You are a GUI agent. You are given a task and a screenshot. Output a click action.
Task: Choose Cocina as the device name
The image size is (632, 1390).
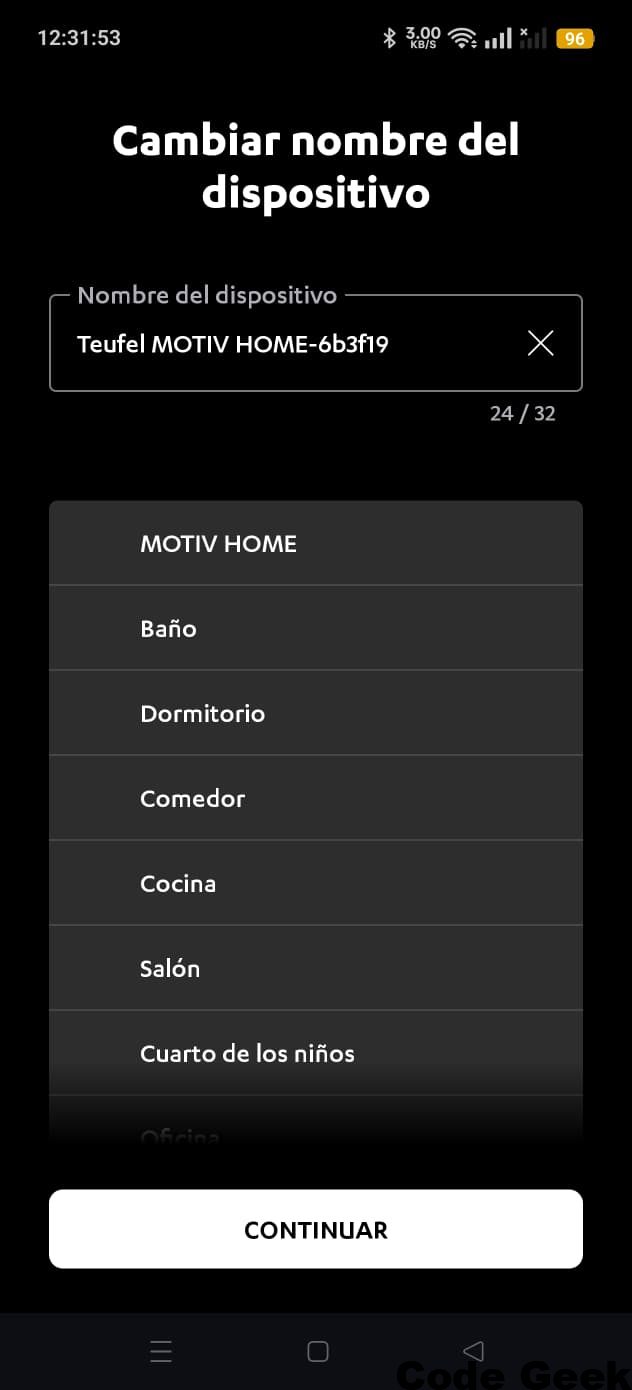coord(315,884)
